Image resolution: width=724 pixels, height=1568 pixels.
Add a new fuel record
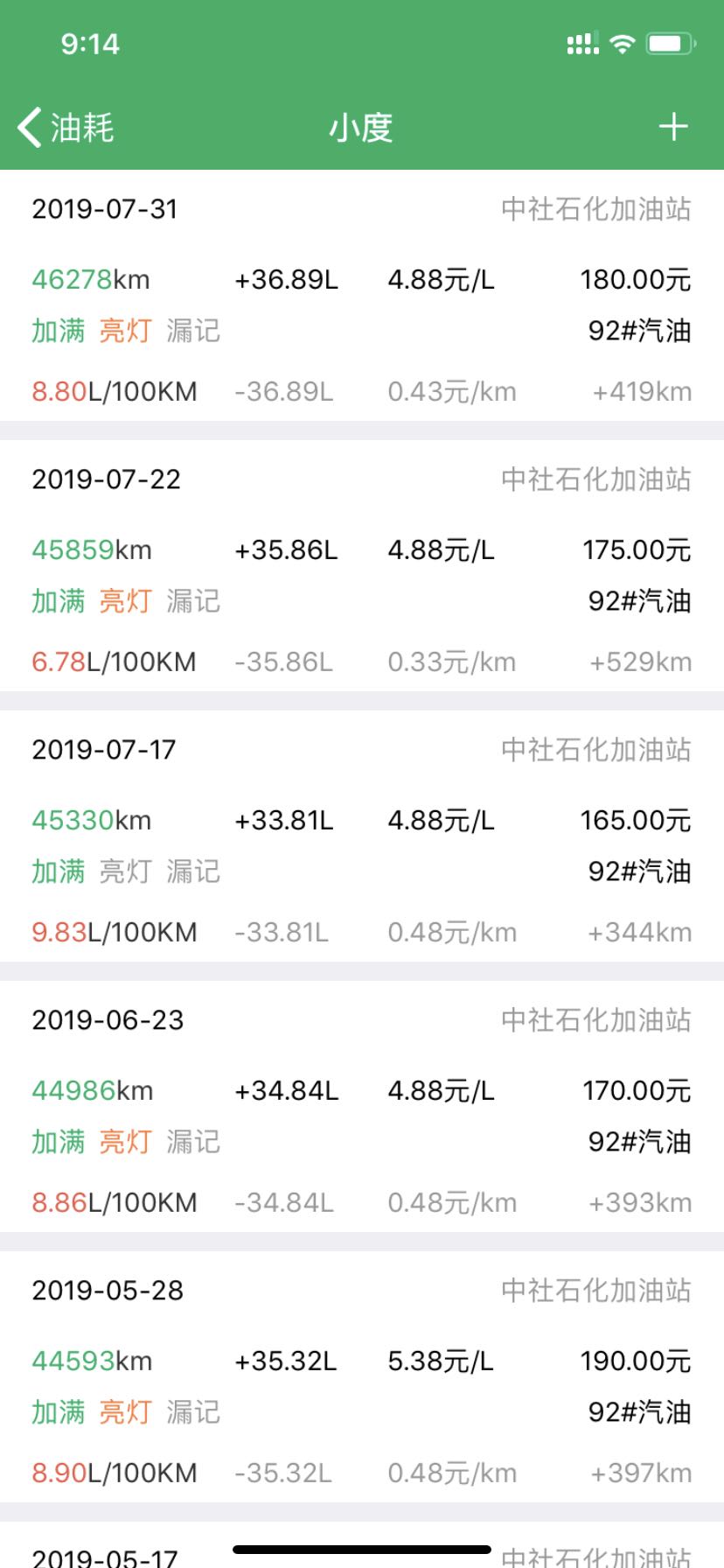(672, 128)
